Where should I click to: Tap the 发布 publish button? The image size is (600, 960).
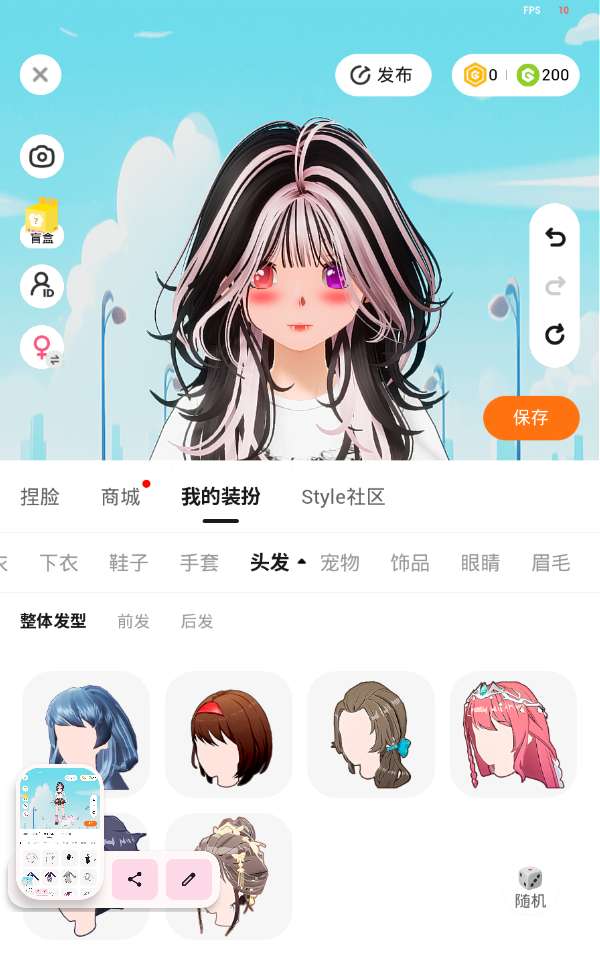[x=383, y=75]
